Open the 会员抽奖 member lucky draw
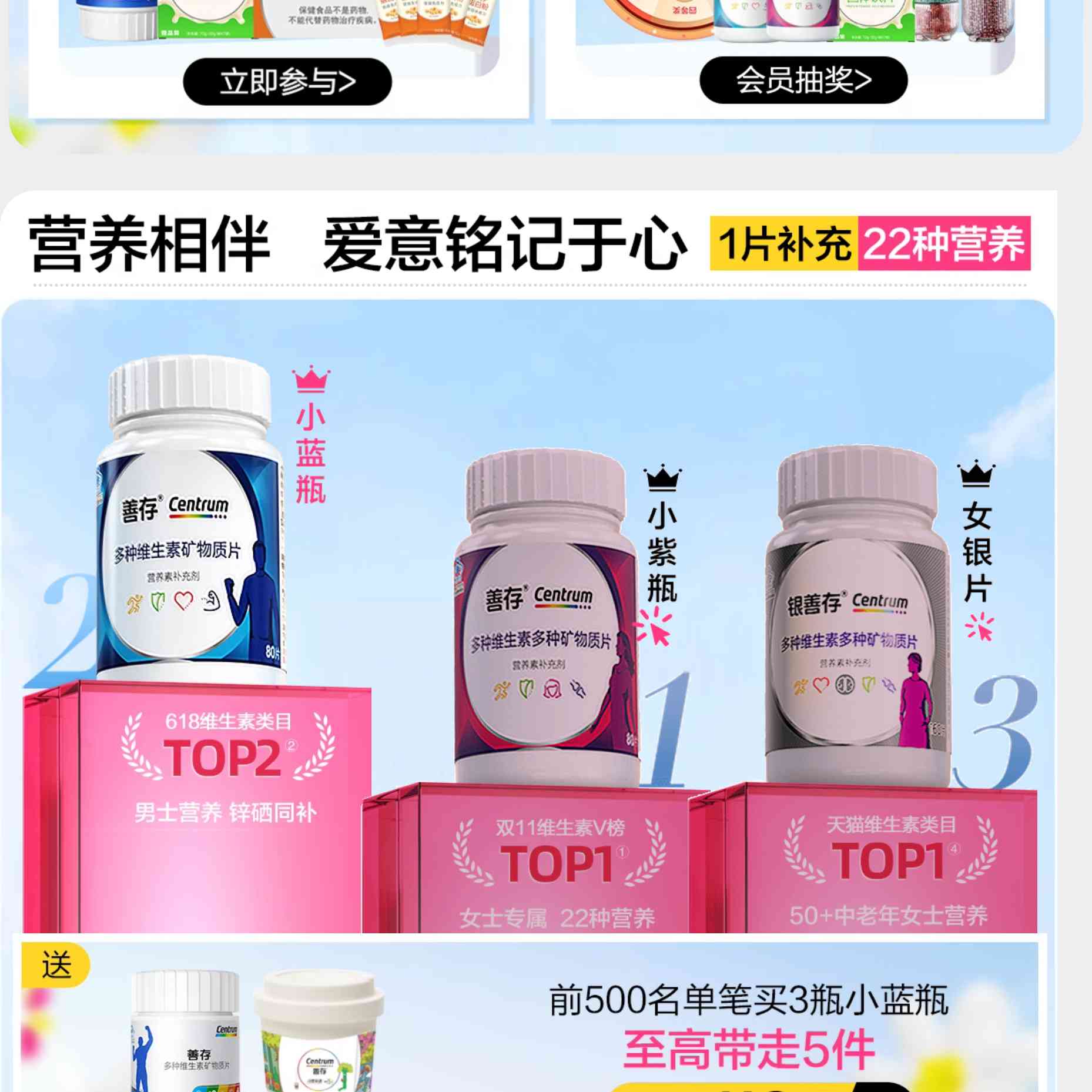 tap(803, 81)
